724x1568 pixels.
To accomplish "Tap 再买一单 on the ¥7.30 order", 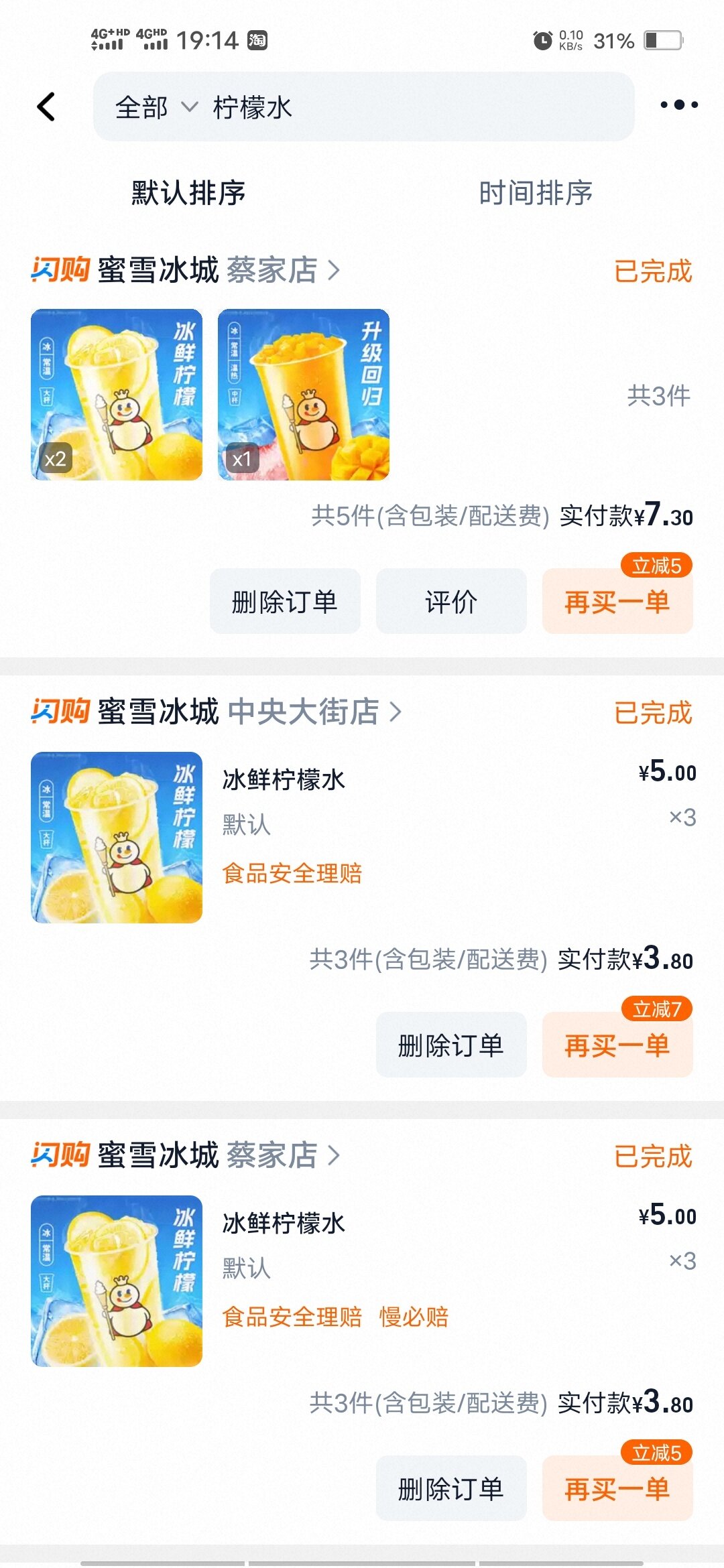I will coord(617,602).
